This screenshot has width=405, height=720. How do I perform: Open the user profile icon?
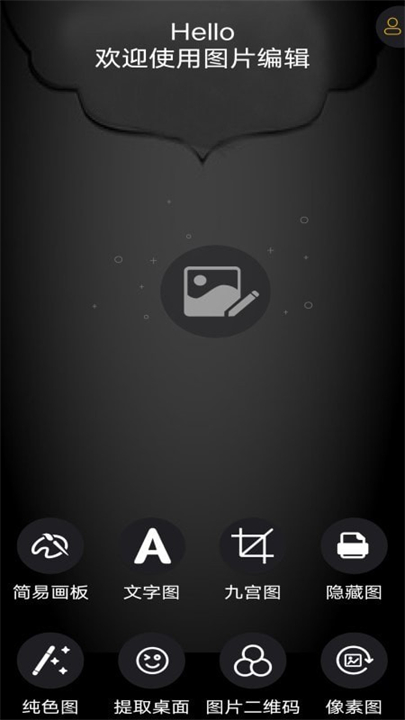[392, 27]
